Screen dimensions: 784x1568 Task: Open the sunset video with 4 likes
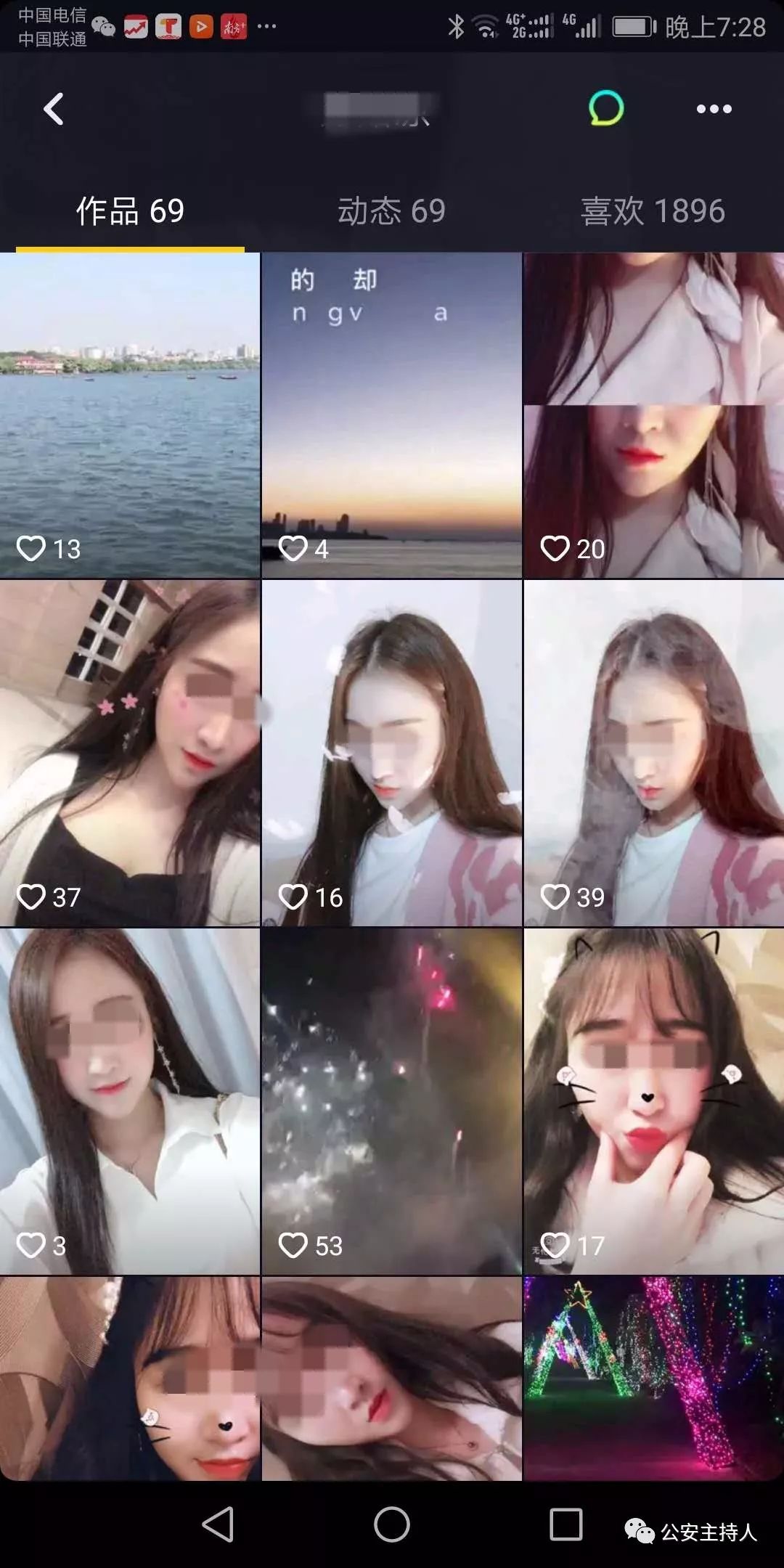pos(391,414)
